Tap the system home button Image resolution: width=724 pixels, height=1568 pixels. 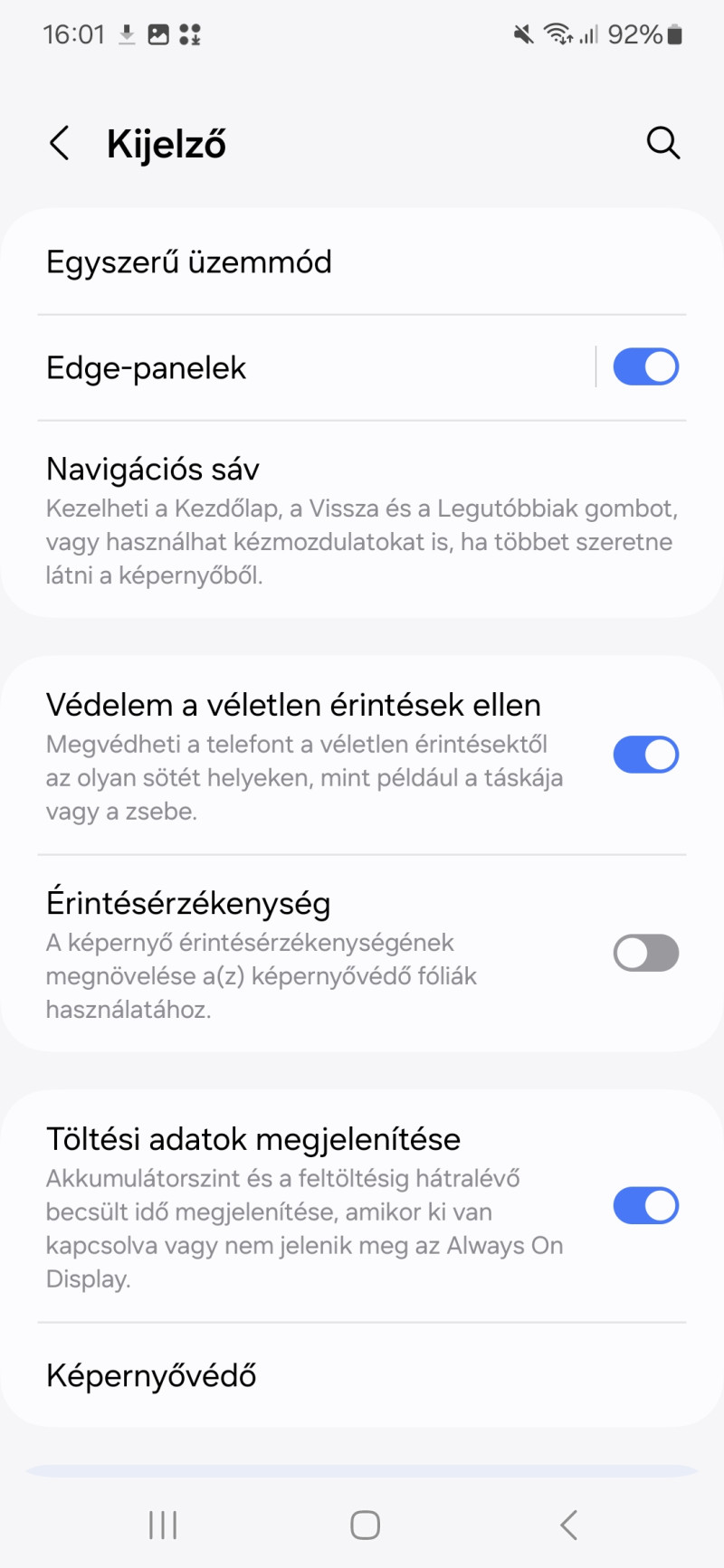(x=365, y=1525)
